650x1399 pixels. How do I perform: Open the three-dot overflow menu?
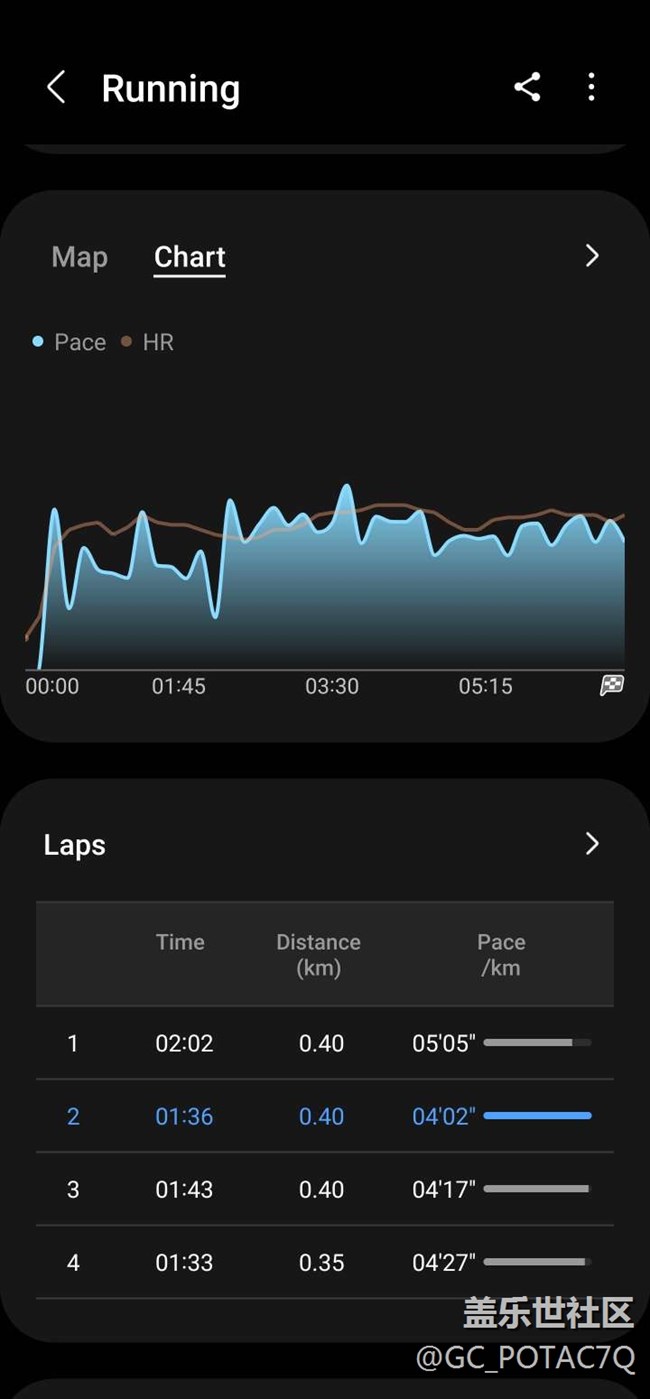[592, 87]
